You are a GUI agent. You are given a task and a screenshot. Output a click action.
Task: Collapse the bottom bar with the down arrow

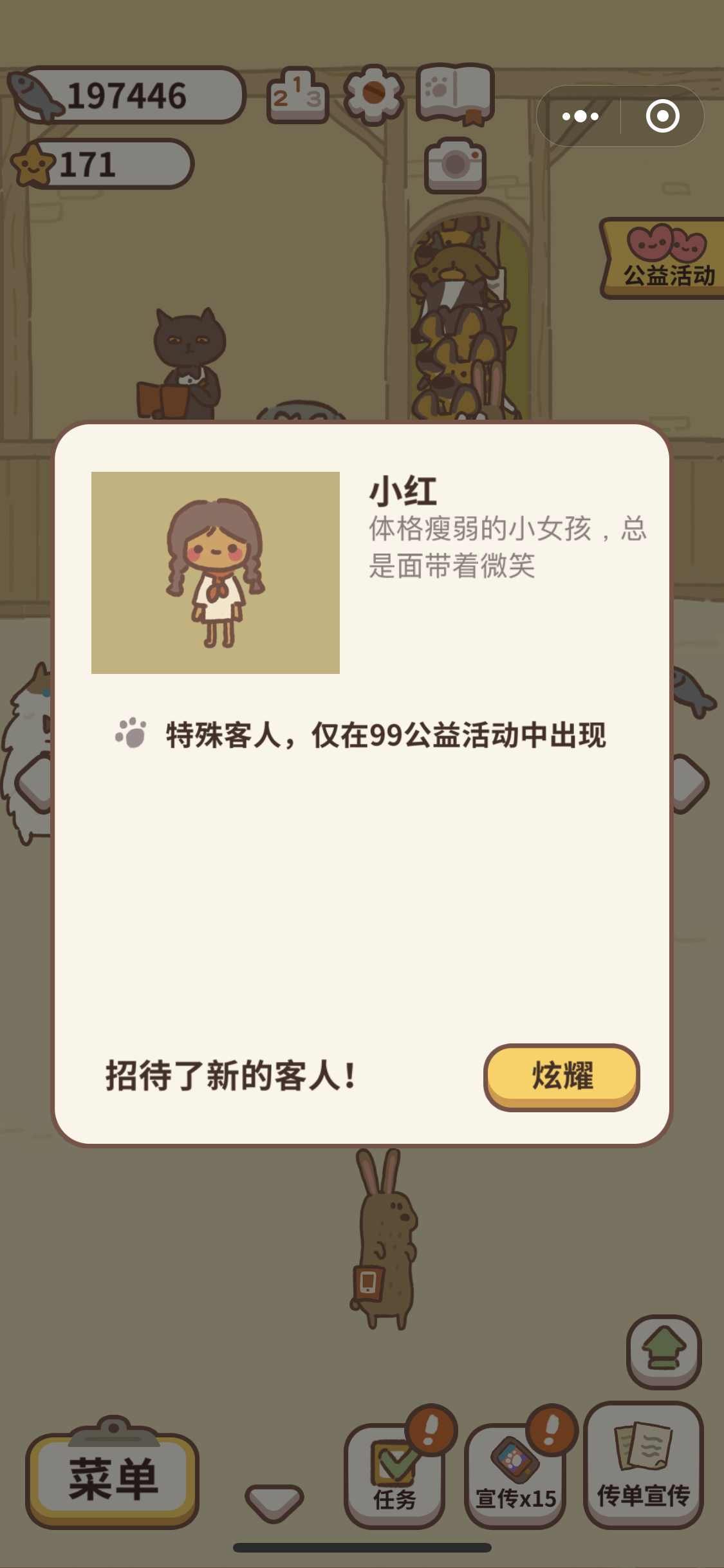pyautogui.click(x=274, y=1502)
